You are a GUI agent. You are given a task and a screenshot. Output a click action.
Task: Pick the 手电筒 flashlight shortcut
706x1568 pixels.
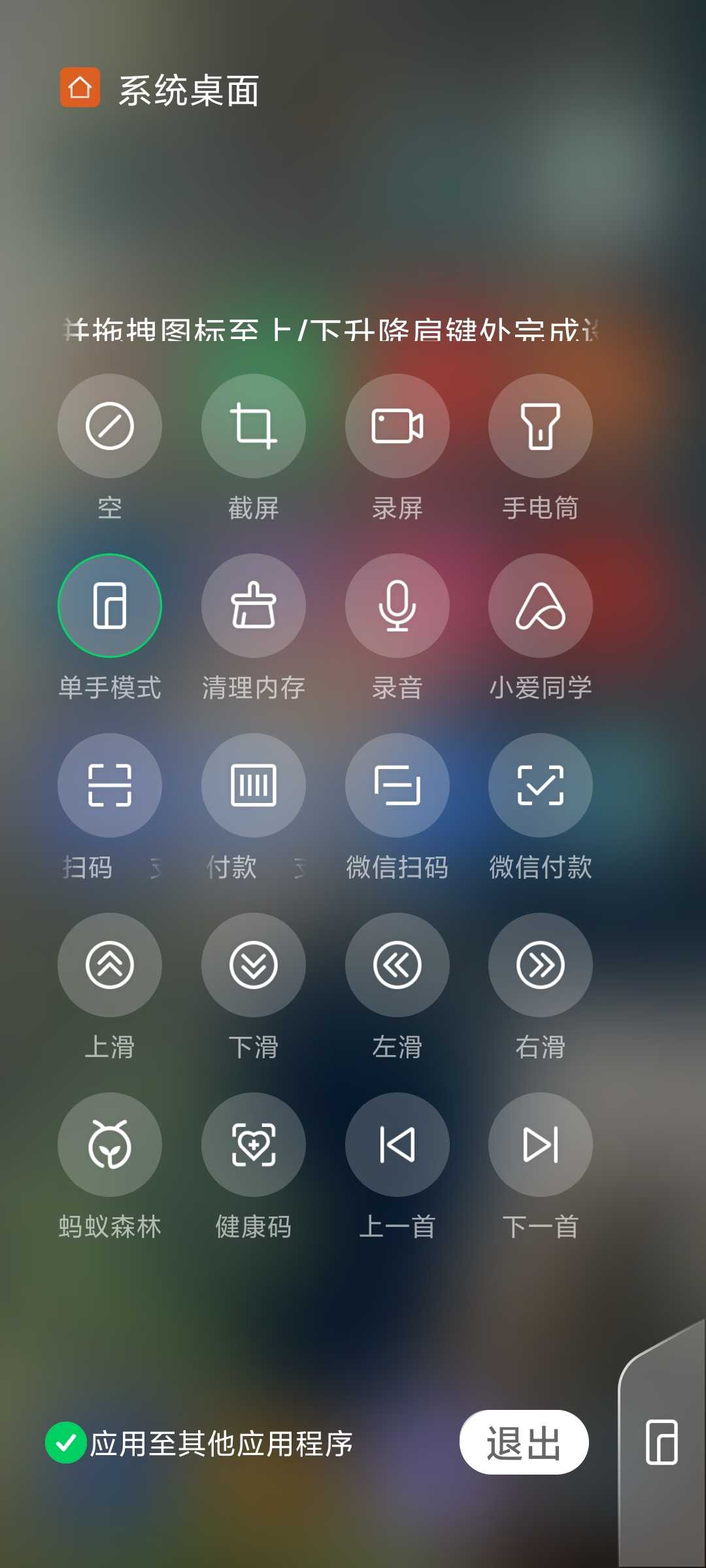coord(540,426)
